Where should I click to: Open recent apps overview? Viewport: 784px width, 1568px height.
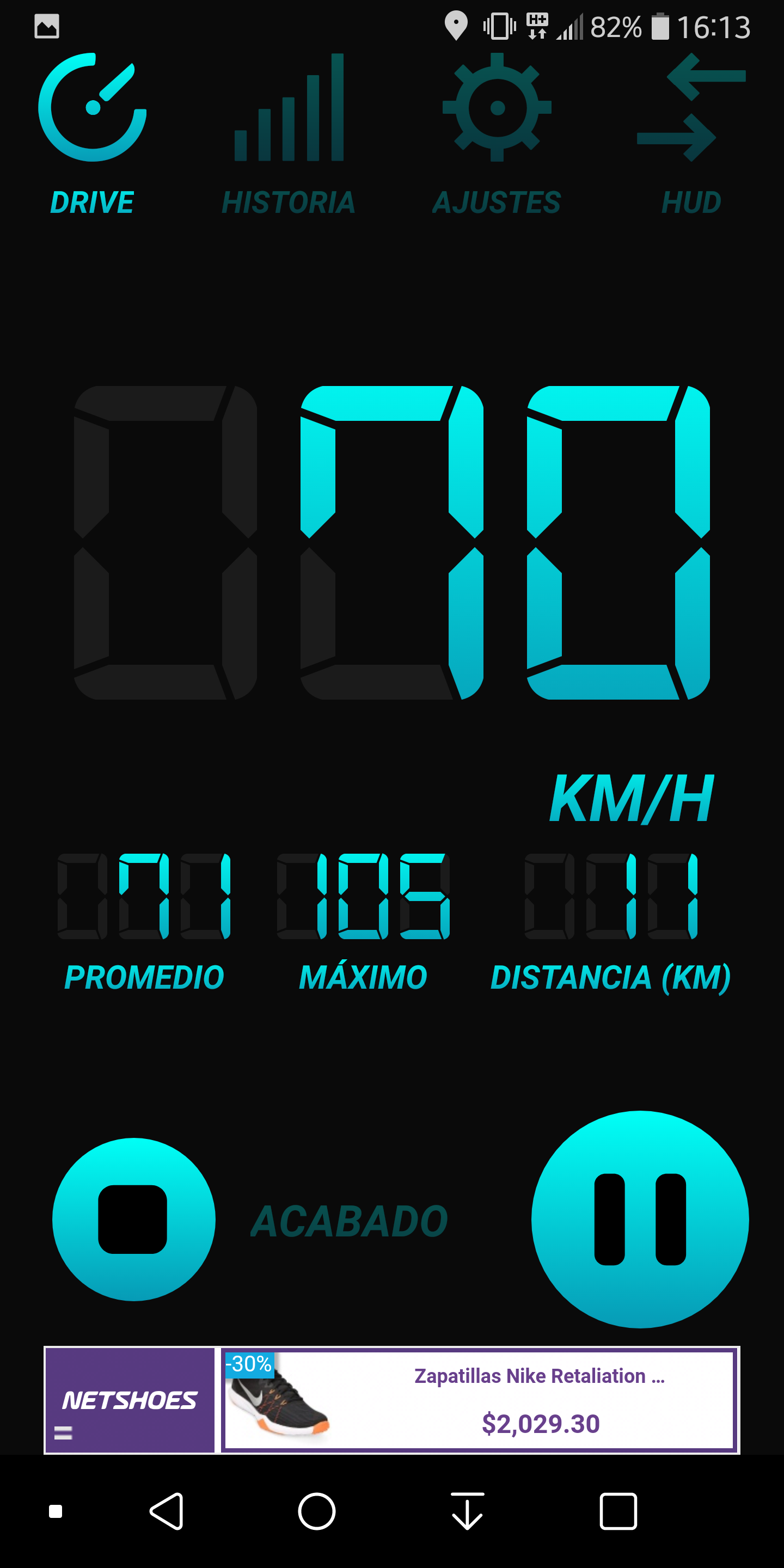coord(618,1511)
